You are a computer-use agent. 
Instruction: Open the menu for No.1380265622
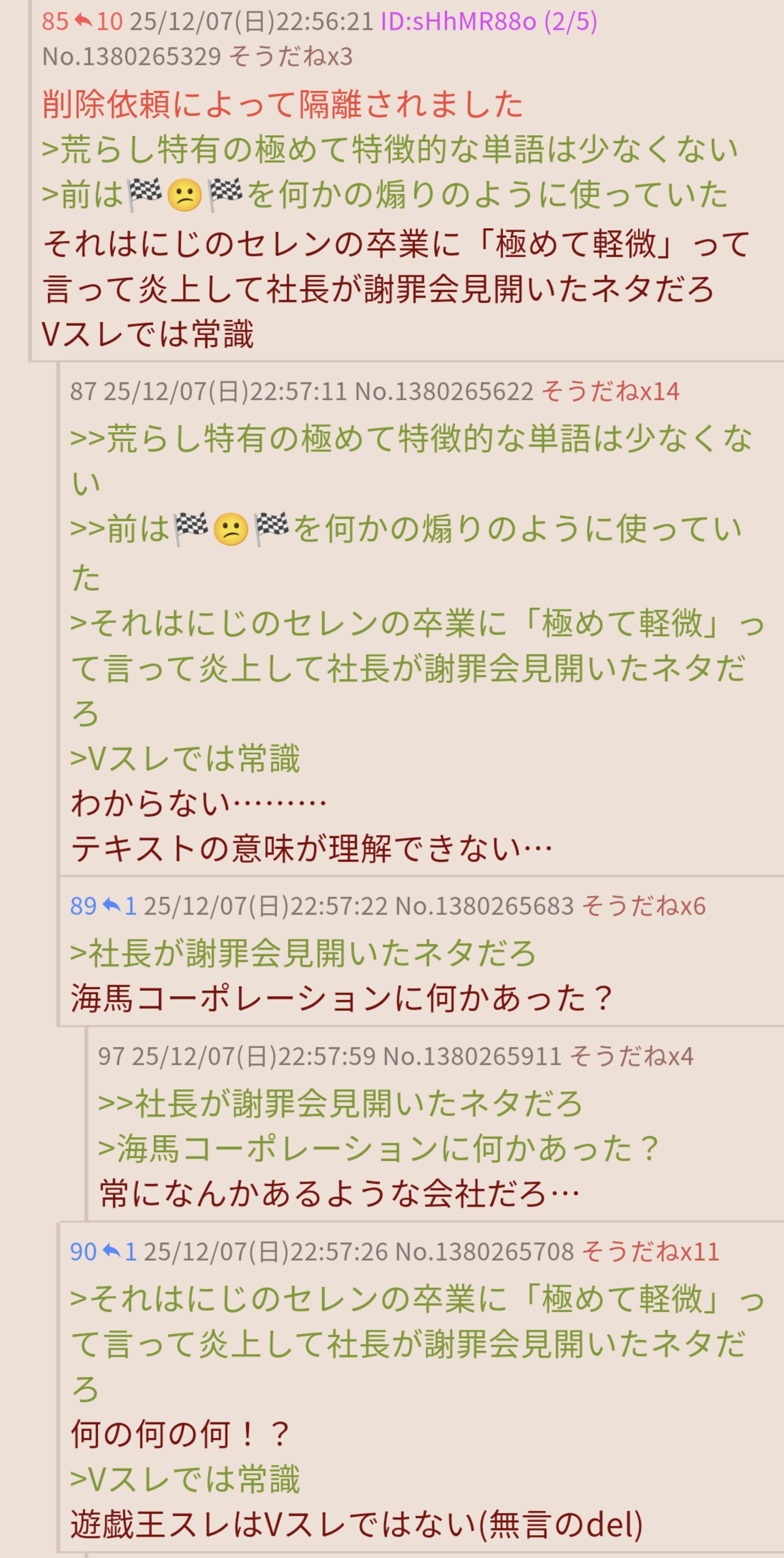pos(444,391)
